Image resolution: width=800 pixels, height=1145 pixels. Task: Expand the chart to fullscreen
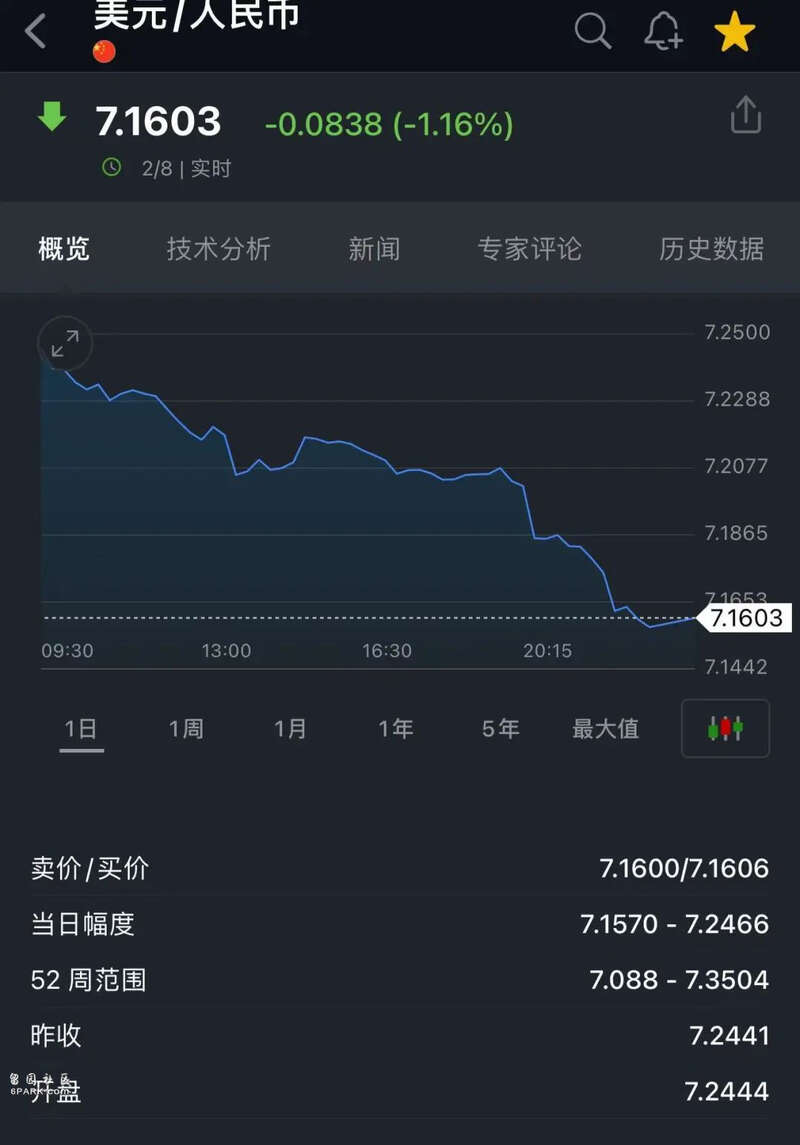64,343
